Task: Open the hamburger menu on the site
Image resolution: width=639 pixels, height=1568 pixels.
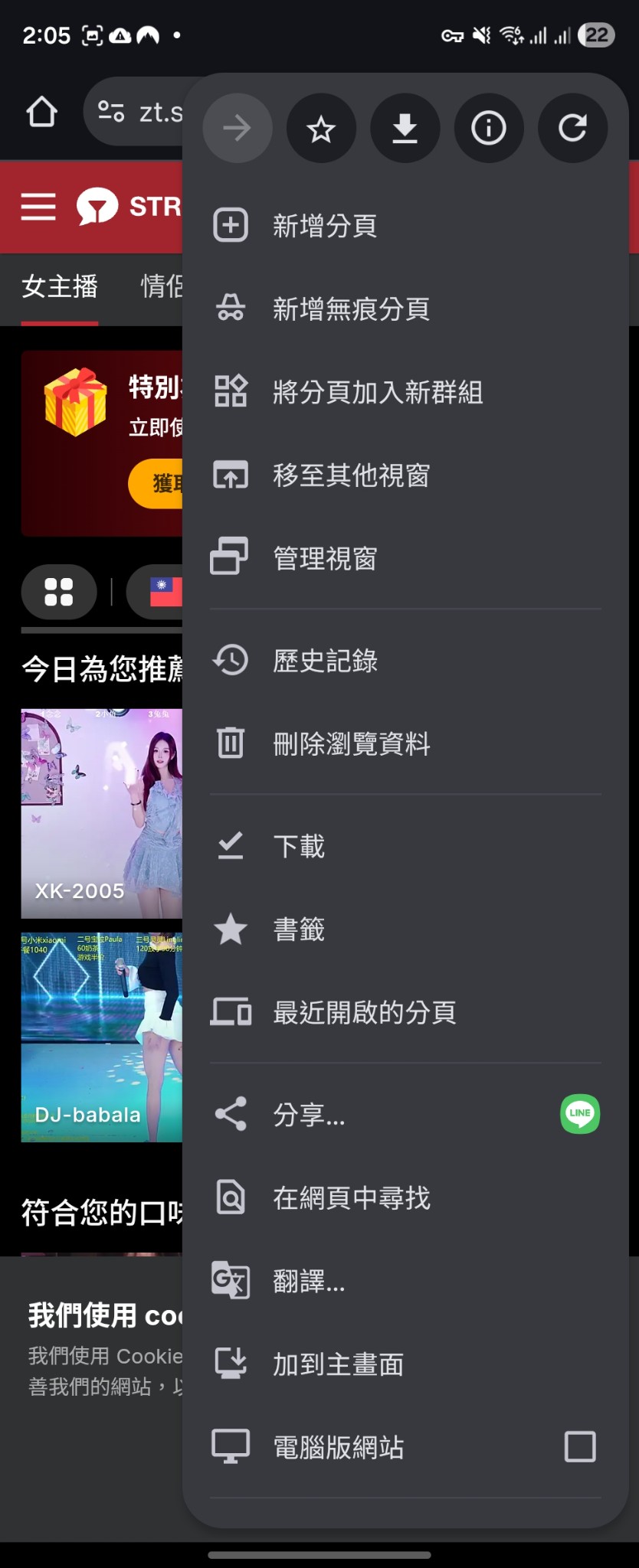Action: 38,207
